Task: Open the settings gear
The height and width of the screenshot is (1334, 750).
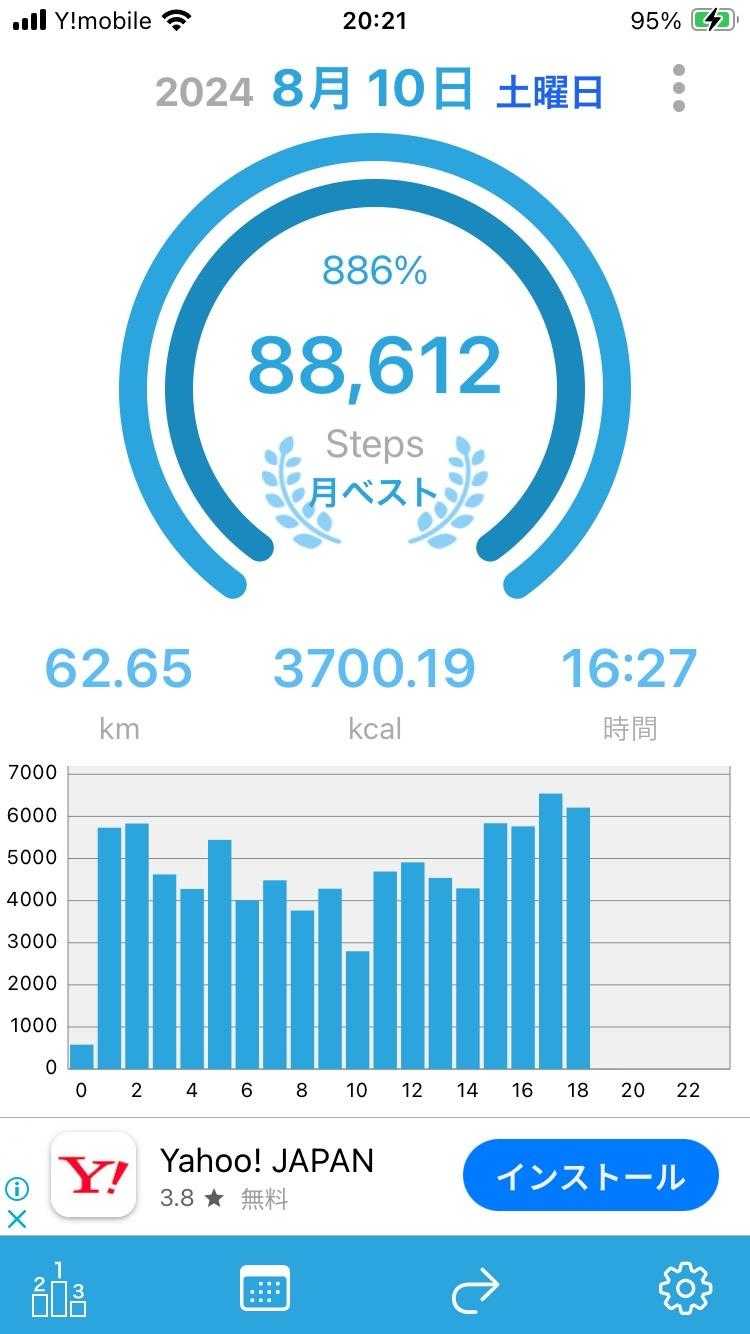Action: [685, 1288]
